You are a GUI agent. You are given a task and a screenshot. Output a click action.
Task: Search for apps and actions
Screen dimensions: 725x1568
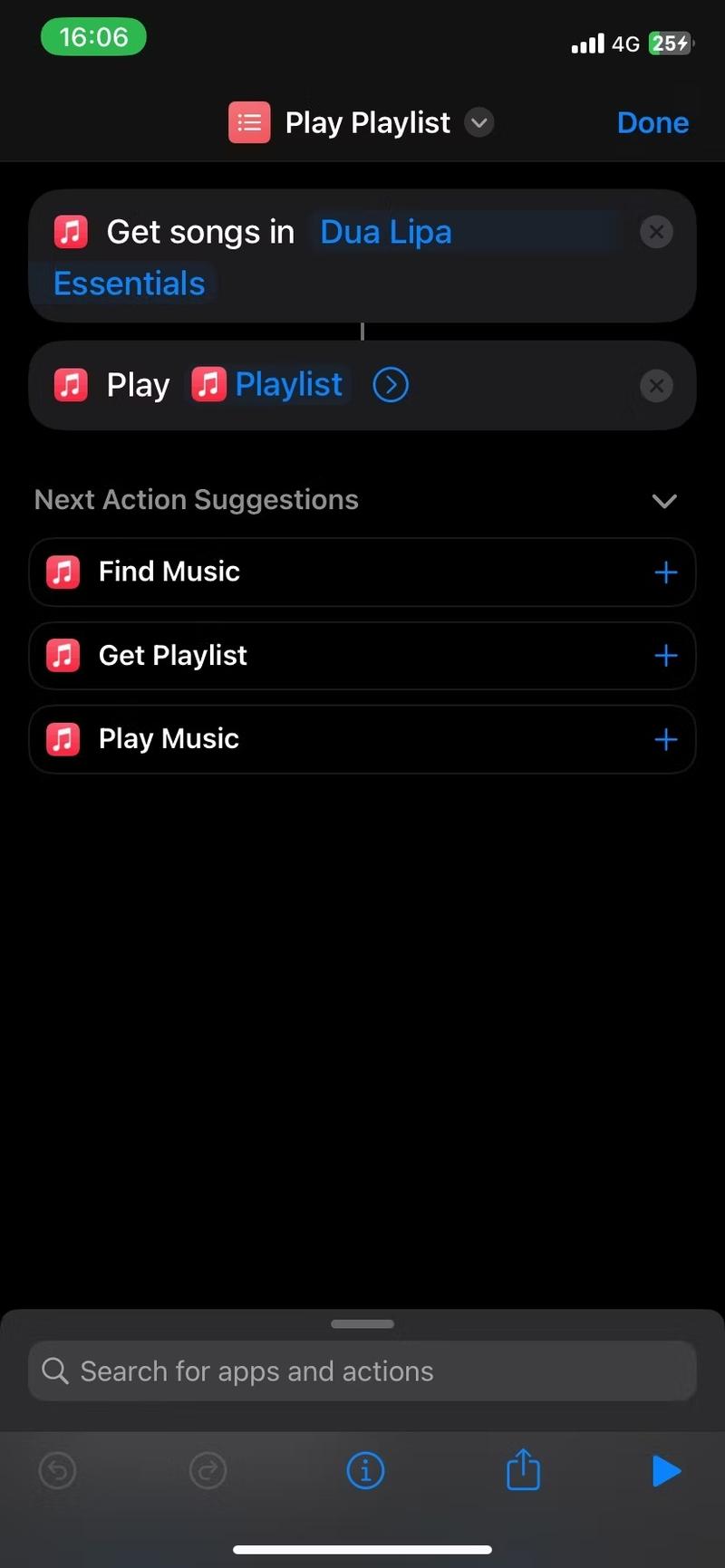click(x=362, y=1371)
